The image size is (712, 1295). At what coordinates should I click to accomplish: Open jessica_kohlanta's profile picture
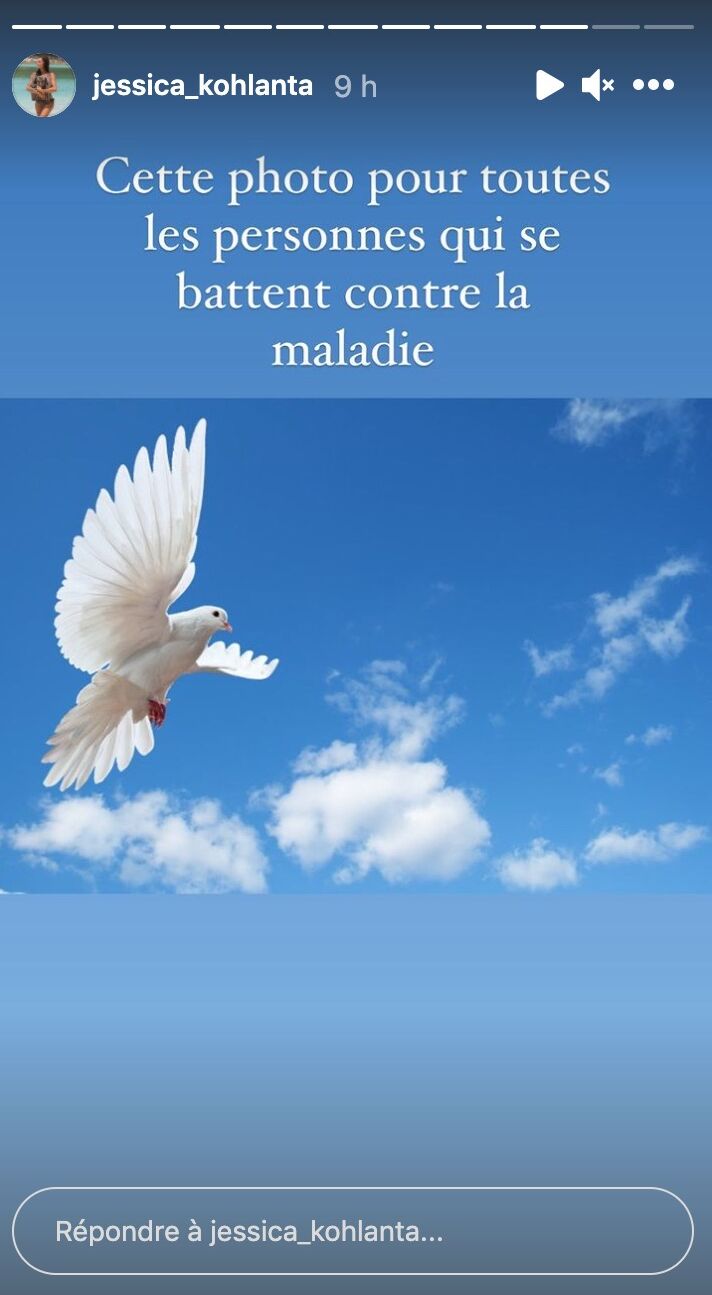(x=43, y=85)
